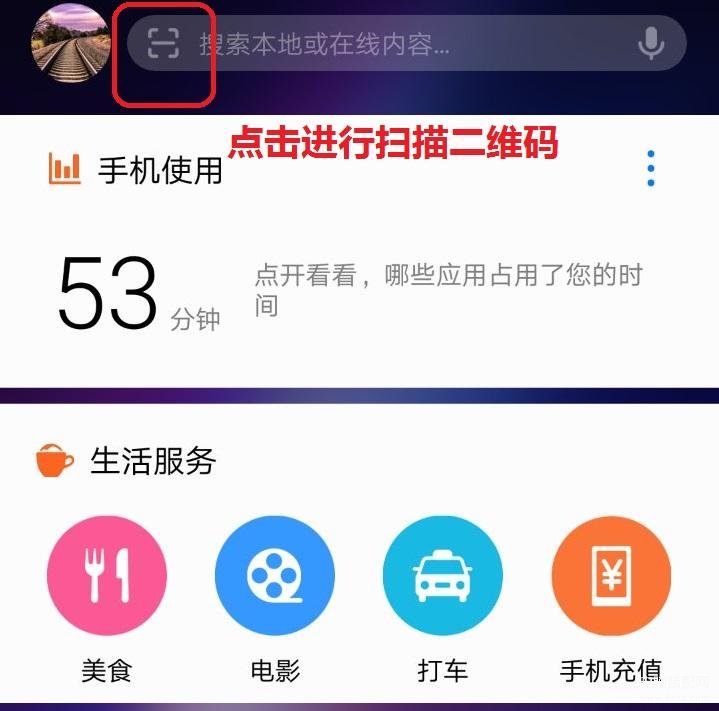Open the 打车 taxi service

coord(443,577)
